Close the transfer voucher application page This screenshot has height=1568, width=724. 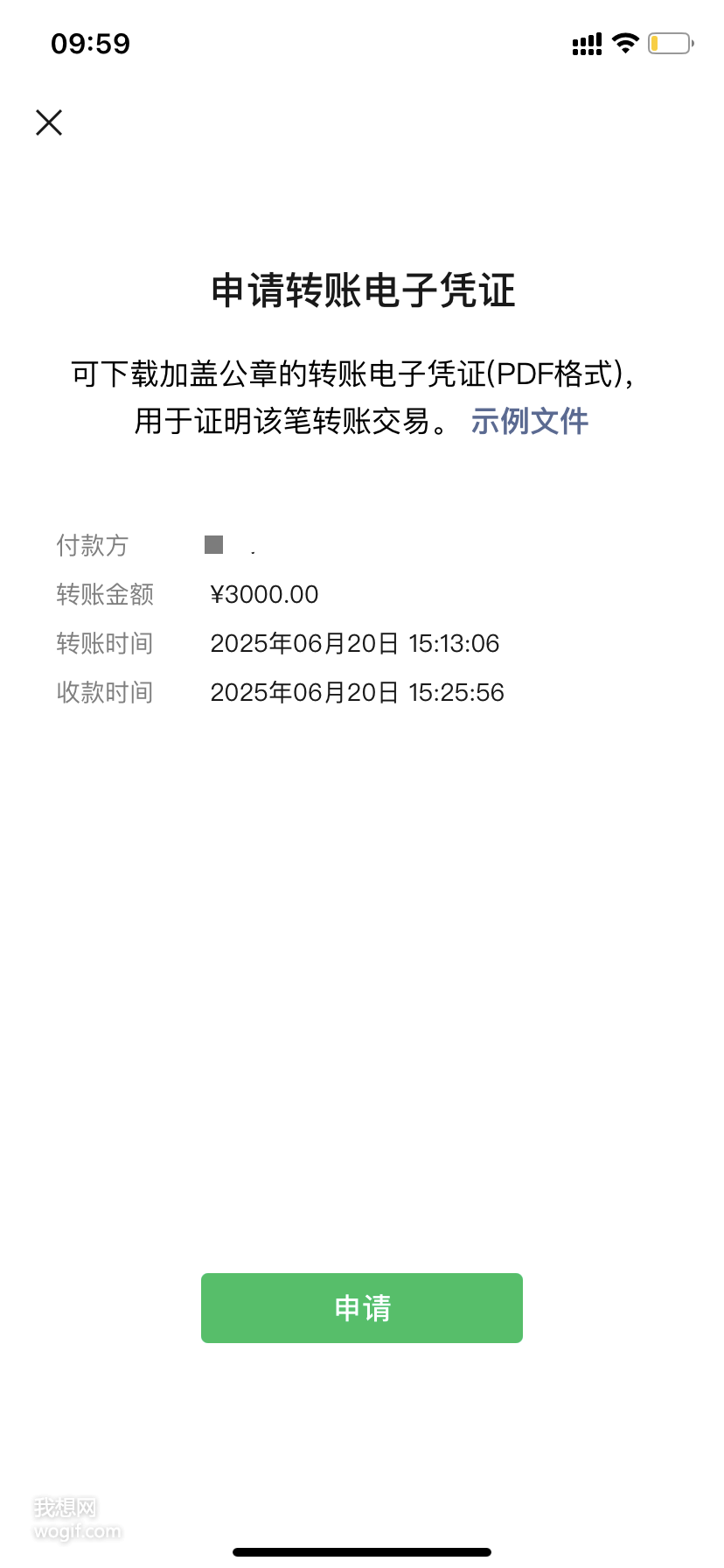coord(49,122)
